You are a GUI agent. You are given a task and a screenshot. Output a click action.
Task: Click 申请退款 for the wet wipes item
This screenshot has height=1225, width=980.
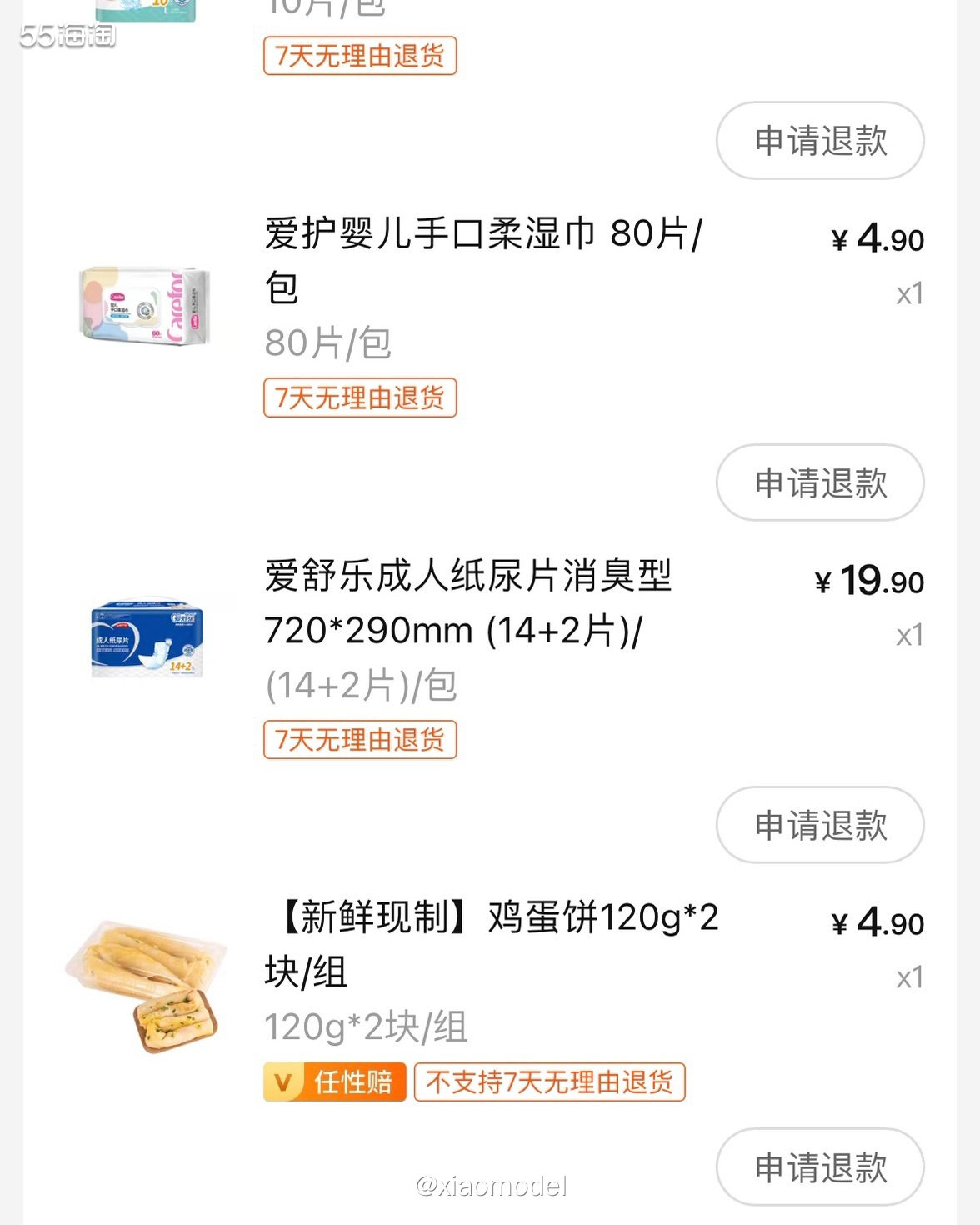[820, 483]
